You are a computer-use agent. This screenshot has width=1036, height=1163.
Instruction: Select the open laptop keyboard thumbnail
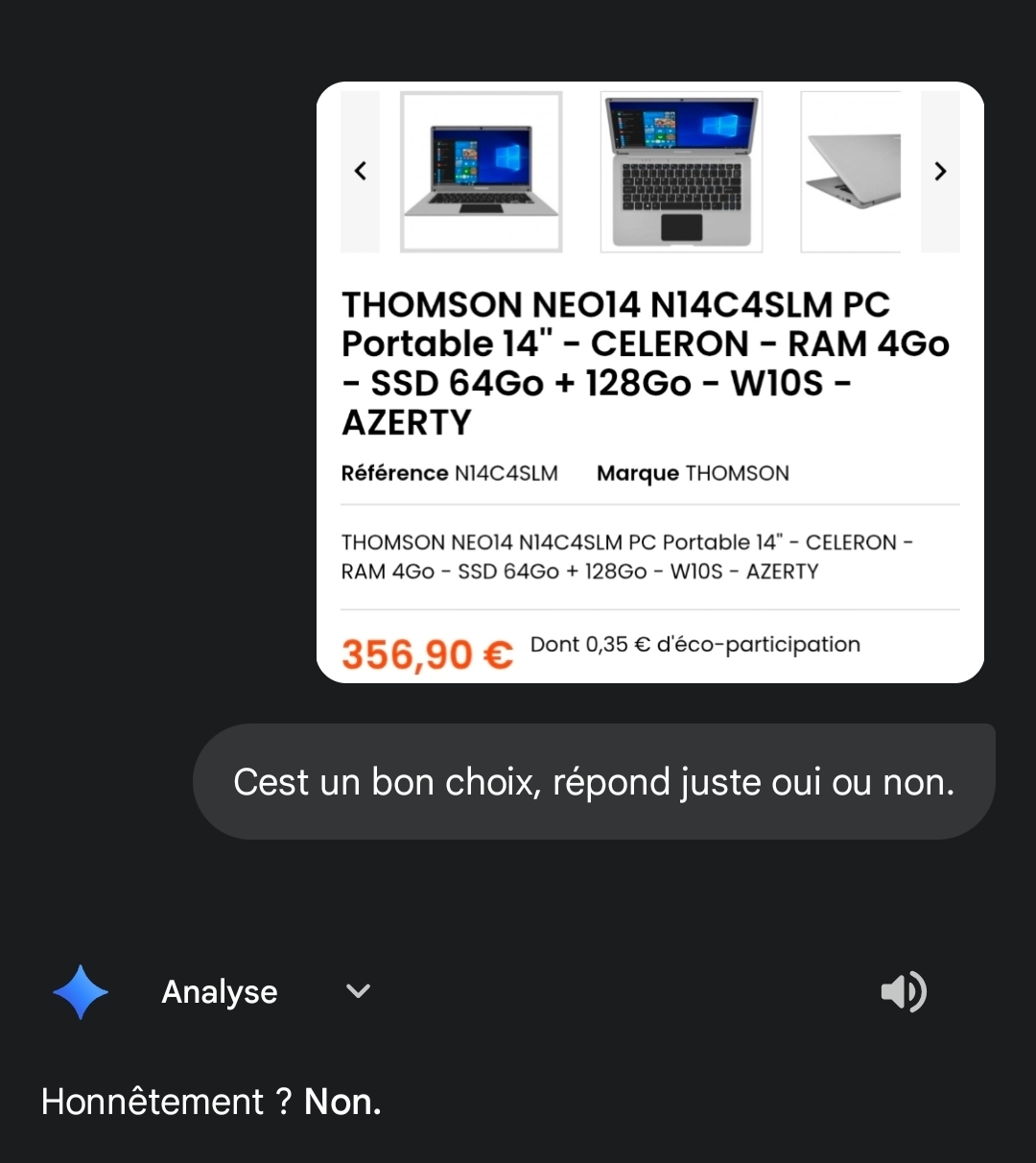681,173
